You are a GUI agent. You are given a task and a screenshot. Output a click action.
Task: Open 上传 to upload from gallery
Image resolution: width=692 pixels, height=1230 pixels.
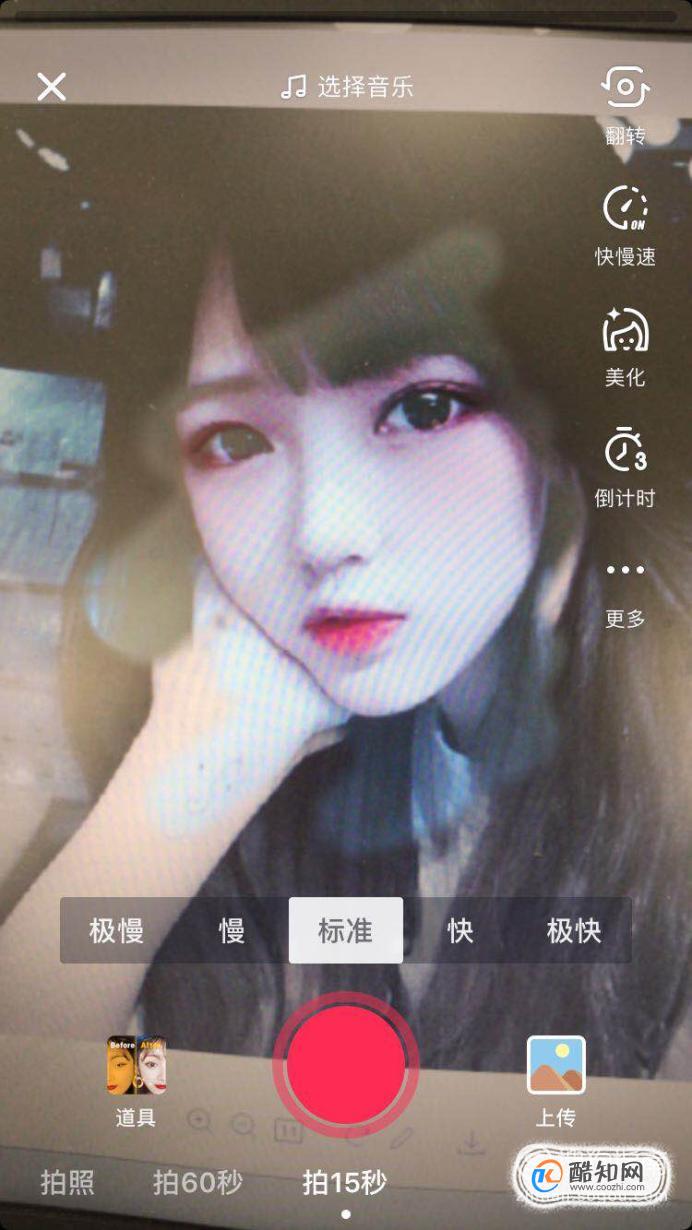(556, 1082)
